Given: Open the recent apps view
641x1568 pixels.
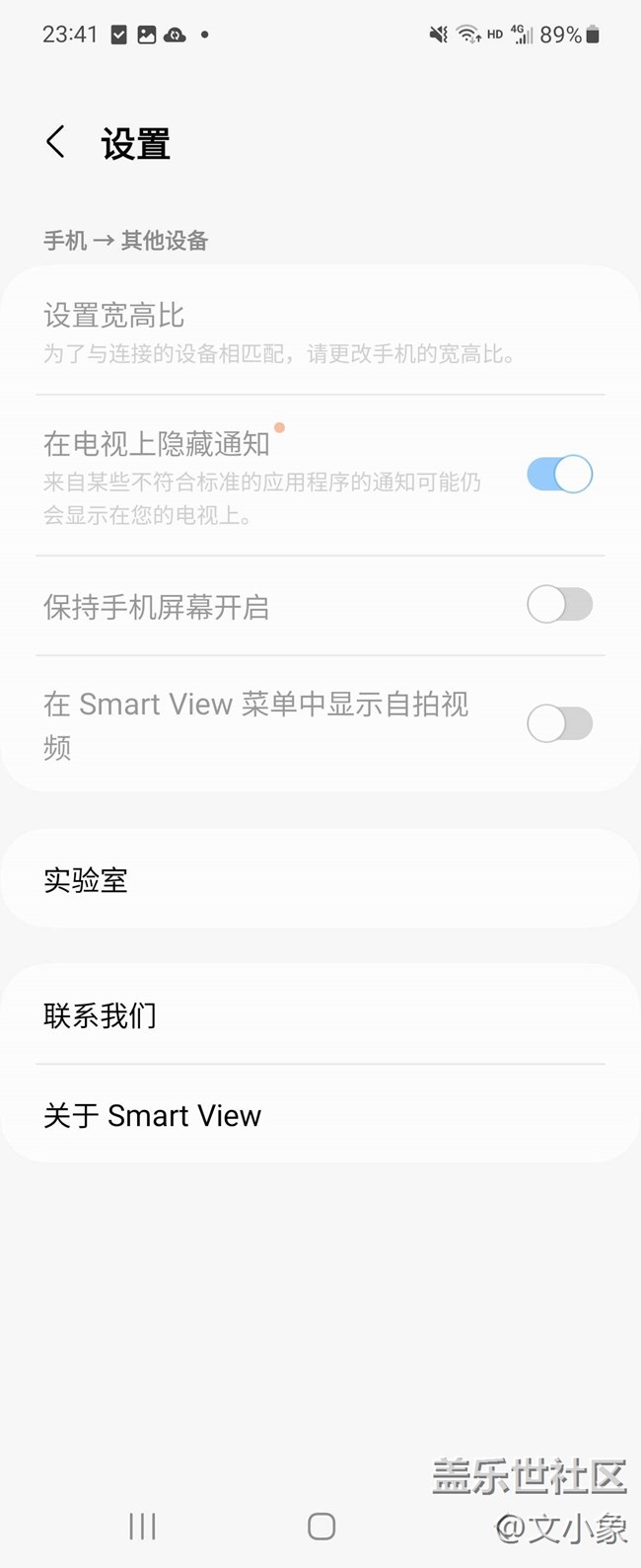Looking at the screenshot, I should tap(142, 1527).
